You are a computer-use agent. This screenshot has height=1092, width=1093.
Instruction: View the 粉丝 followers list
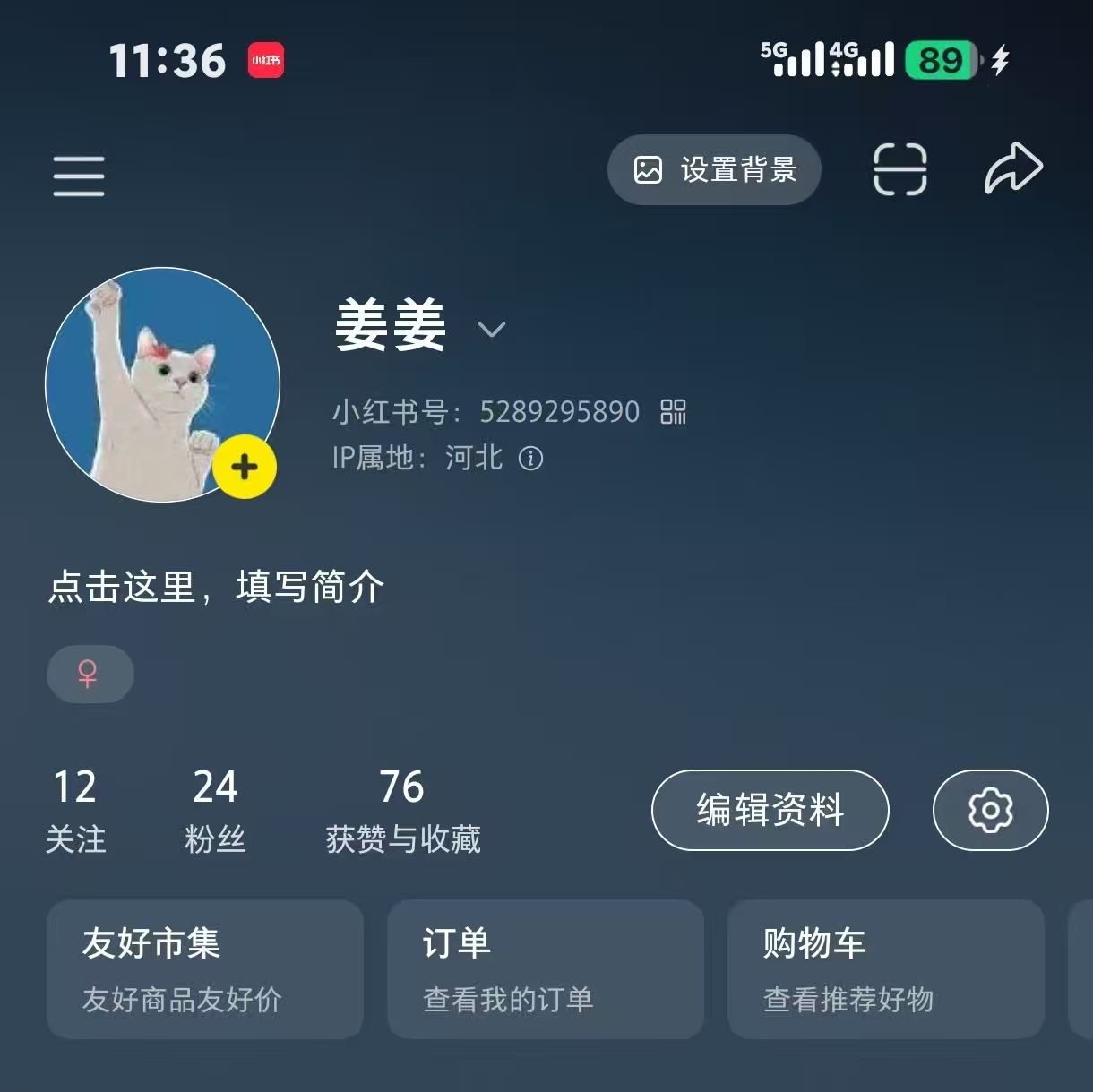click(x=215, y=811)
